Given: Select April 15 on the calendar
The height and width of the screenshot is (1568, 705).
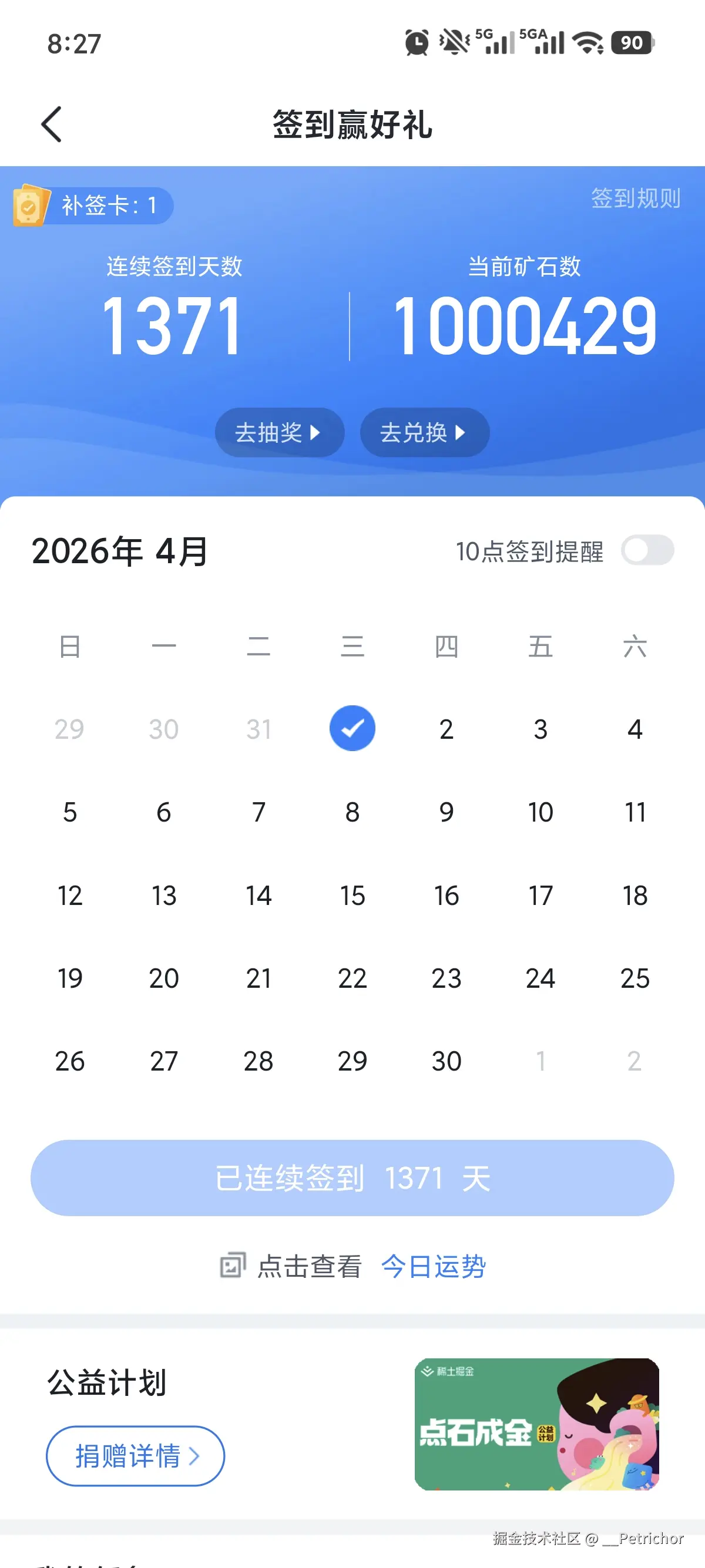Looking at the screenshot, I should pyautogui.click(x=352, y=896).
